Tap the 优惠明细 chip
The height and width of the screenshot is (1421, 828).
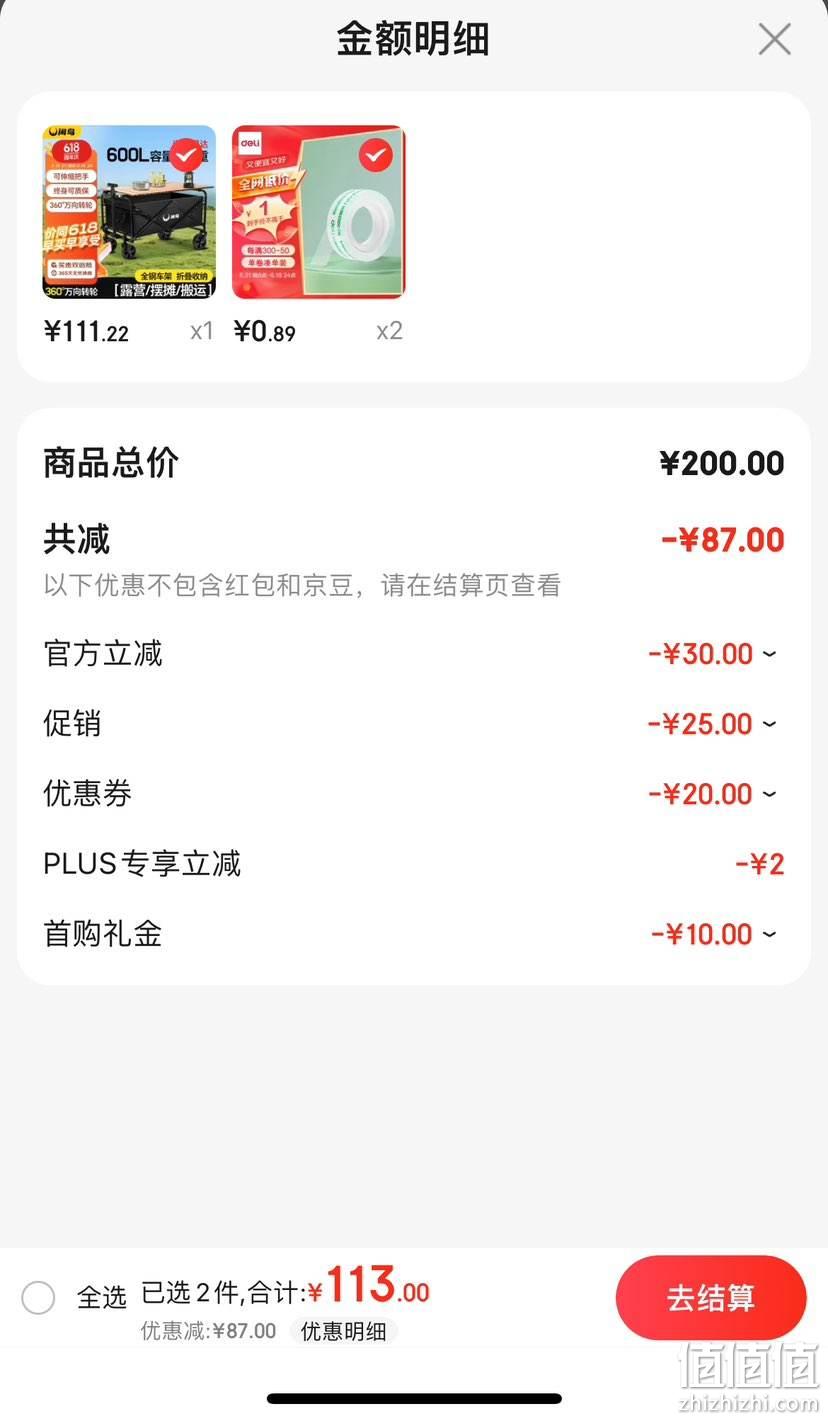pyautogui.click(x=344, y=1331)
